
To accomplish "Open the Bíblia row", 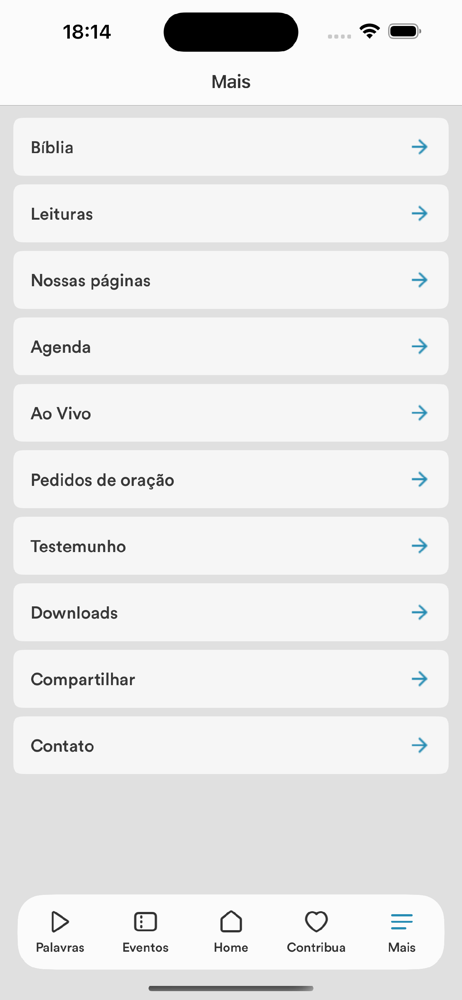I will tap(231, 147).
